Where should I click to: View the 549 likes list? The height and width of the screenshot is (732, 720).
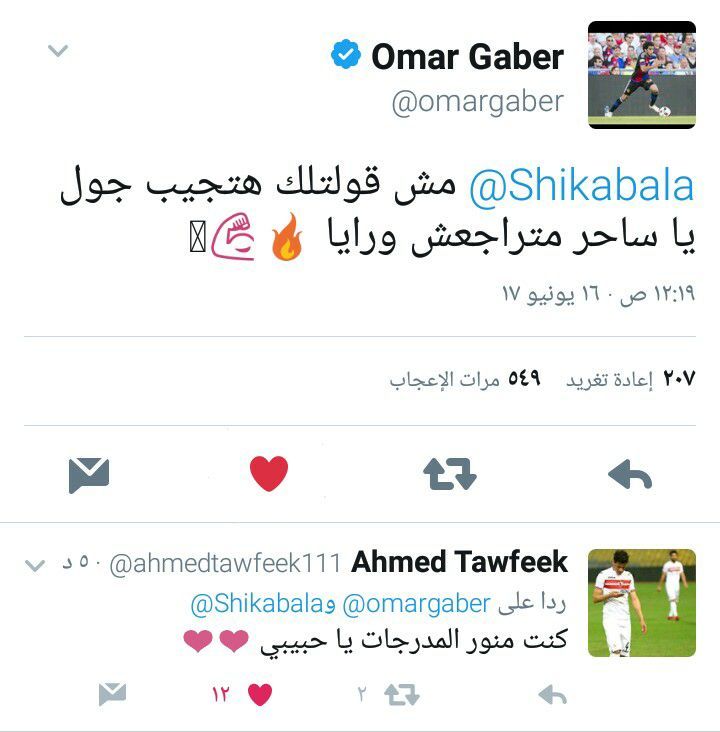pos(464,380)
